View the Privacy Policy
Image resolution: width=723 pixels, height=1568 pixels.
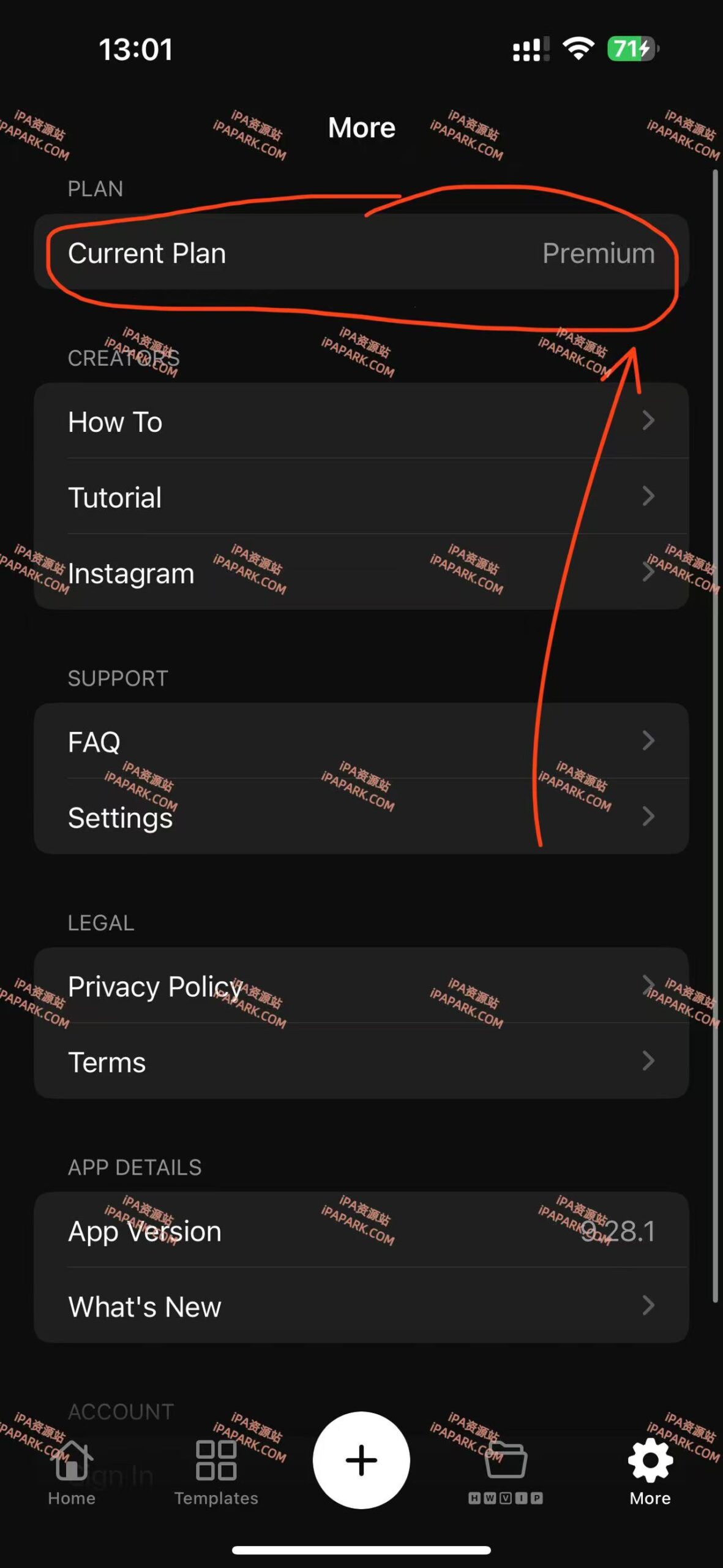click(361, 986)
